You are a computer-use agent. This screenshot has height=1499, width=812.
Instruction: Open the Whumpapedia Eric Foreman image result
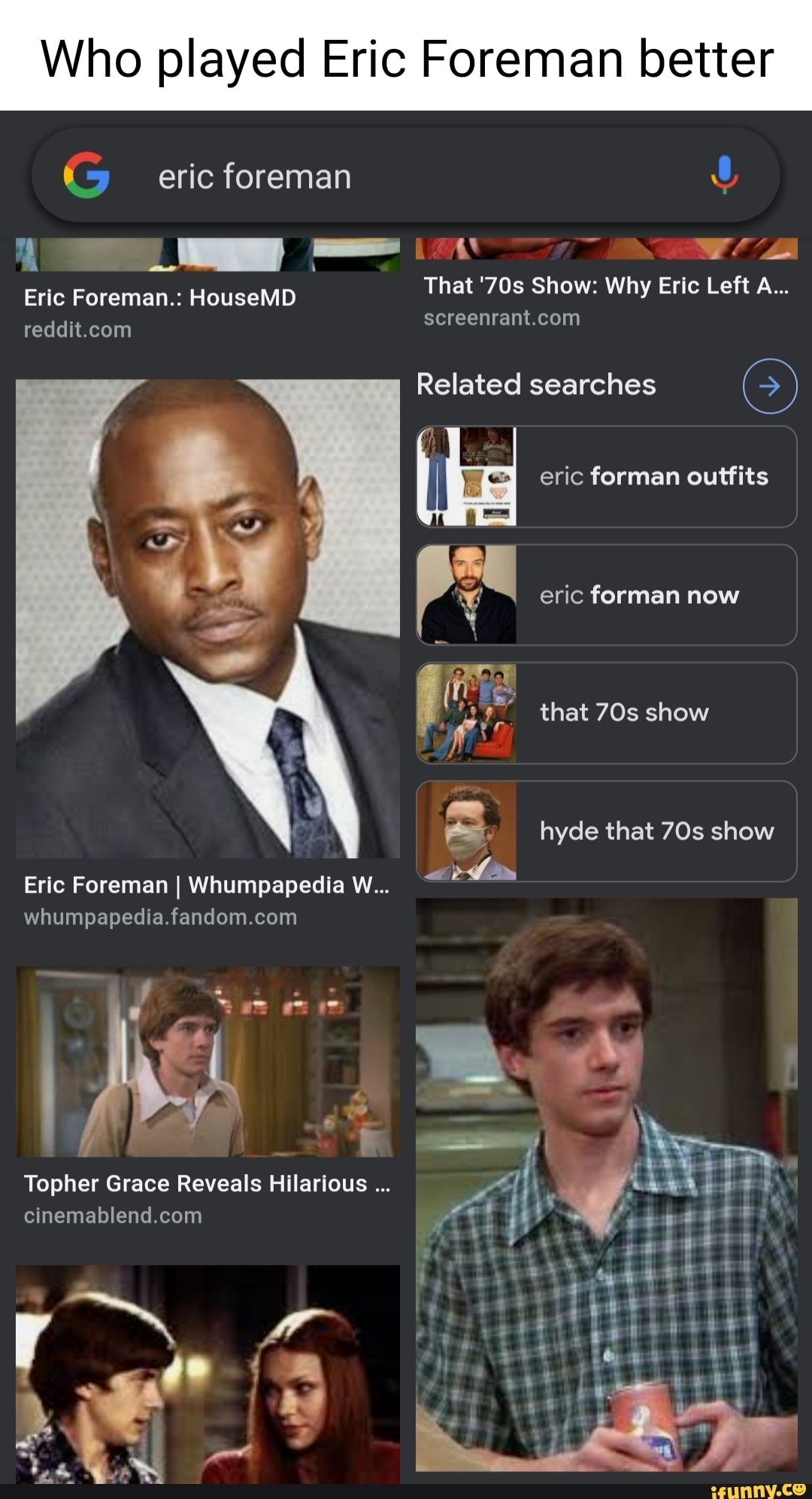pyautogui.click(x=208, y=618)
